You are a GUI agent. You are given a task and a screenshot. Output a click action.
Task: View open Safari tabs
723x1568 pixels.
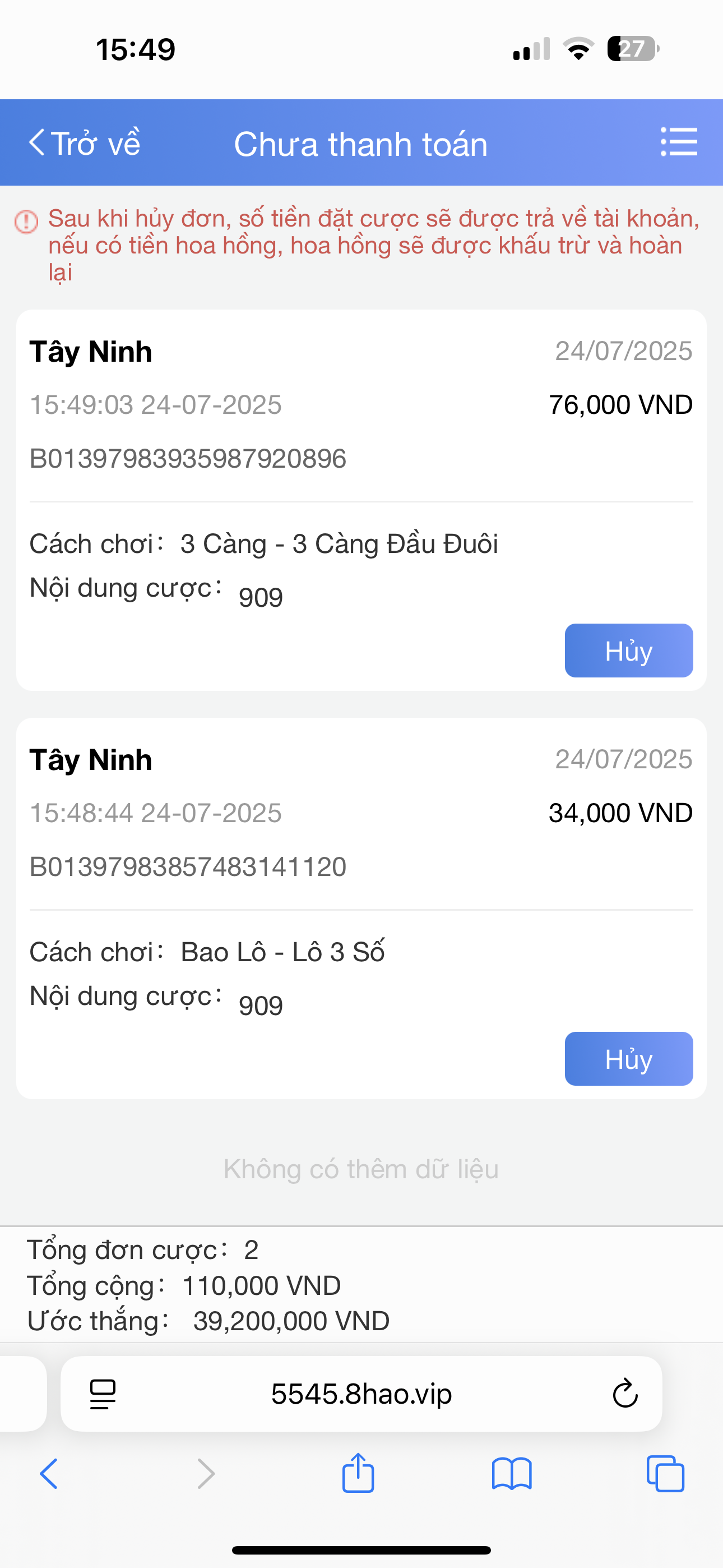pyautogui.click(x=665, y=1474)
